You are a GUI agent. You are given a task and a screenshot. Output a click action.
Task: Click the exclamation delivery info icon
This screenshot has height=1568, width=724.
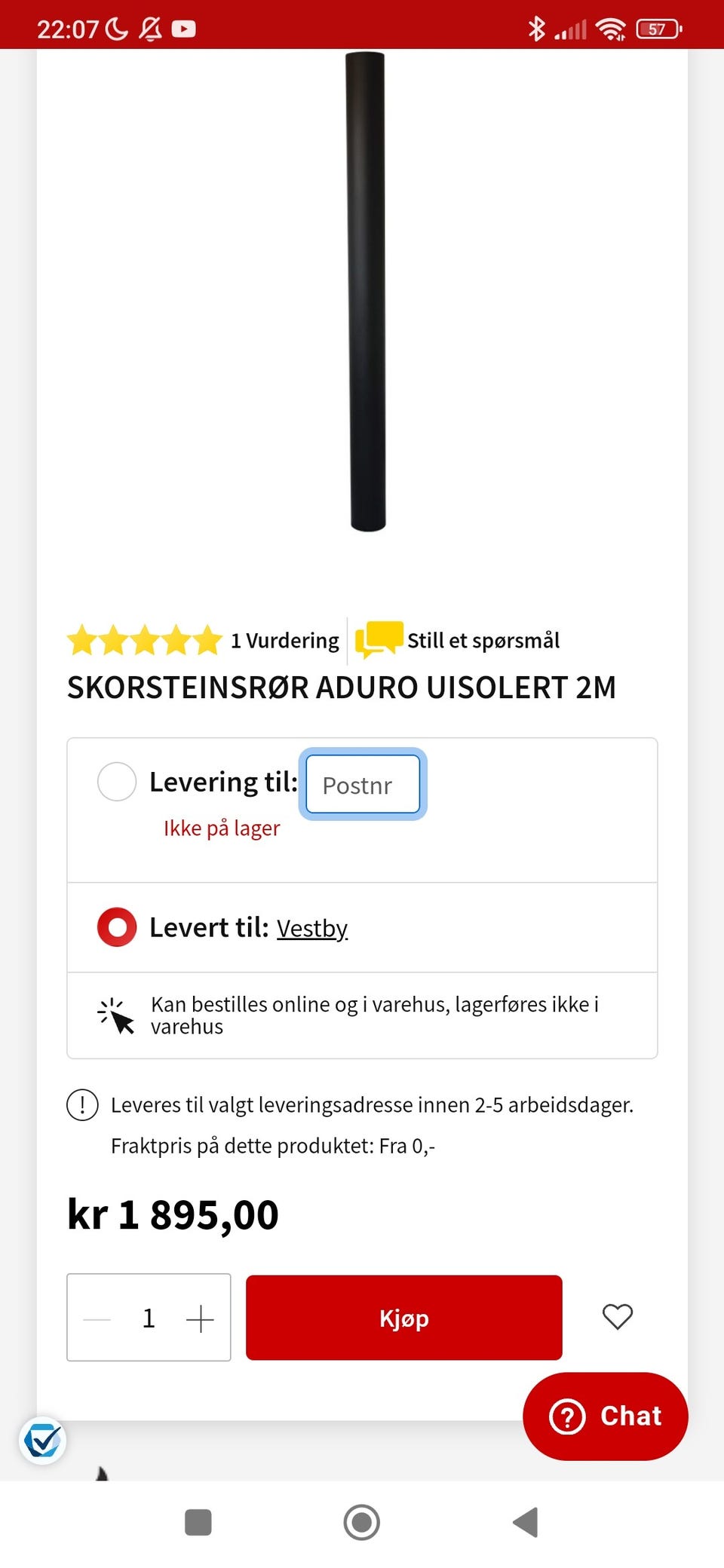pyautogui.click(x=82, y=1104)
